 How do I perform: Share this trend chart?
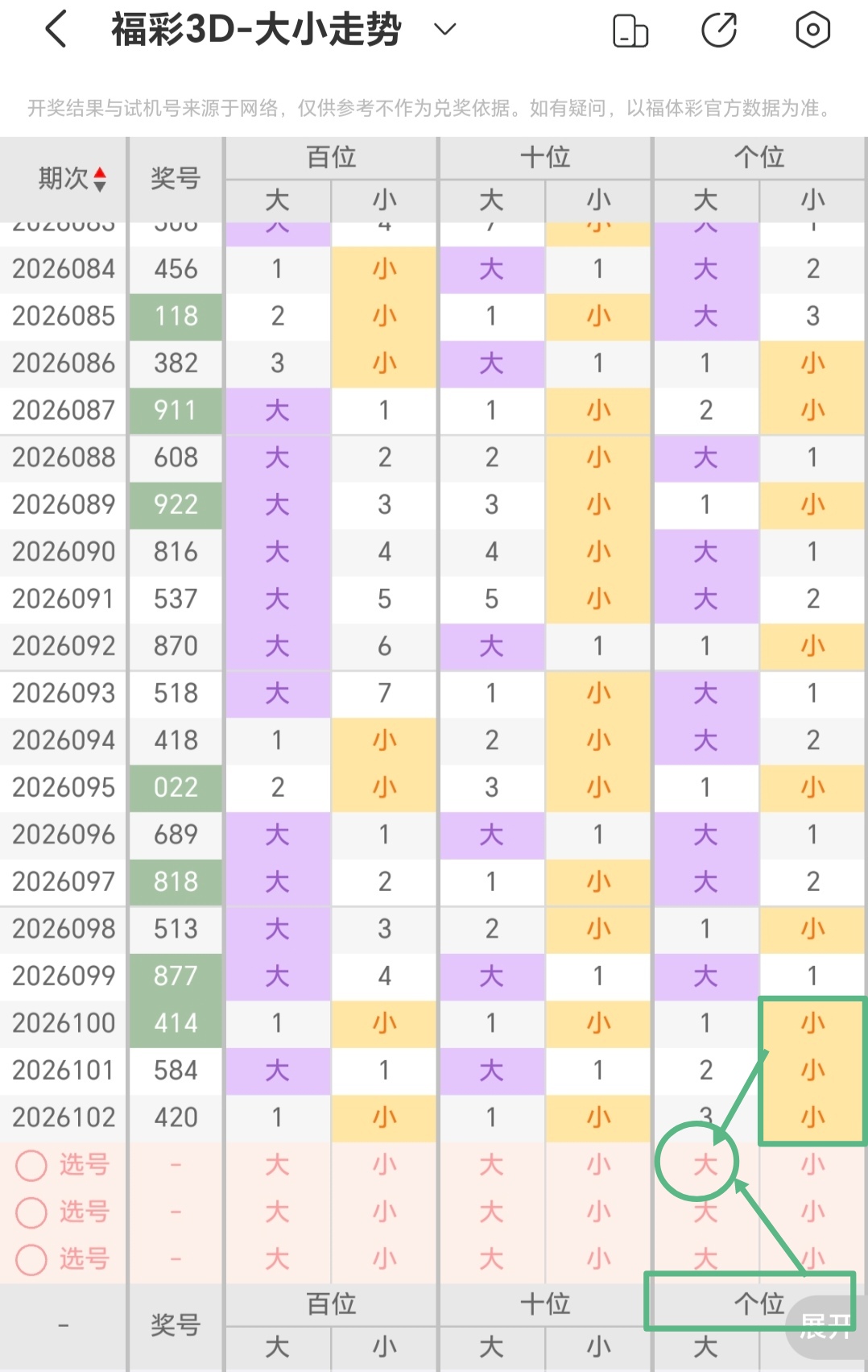(x=719, y=31)
